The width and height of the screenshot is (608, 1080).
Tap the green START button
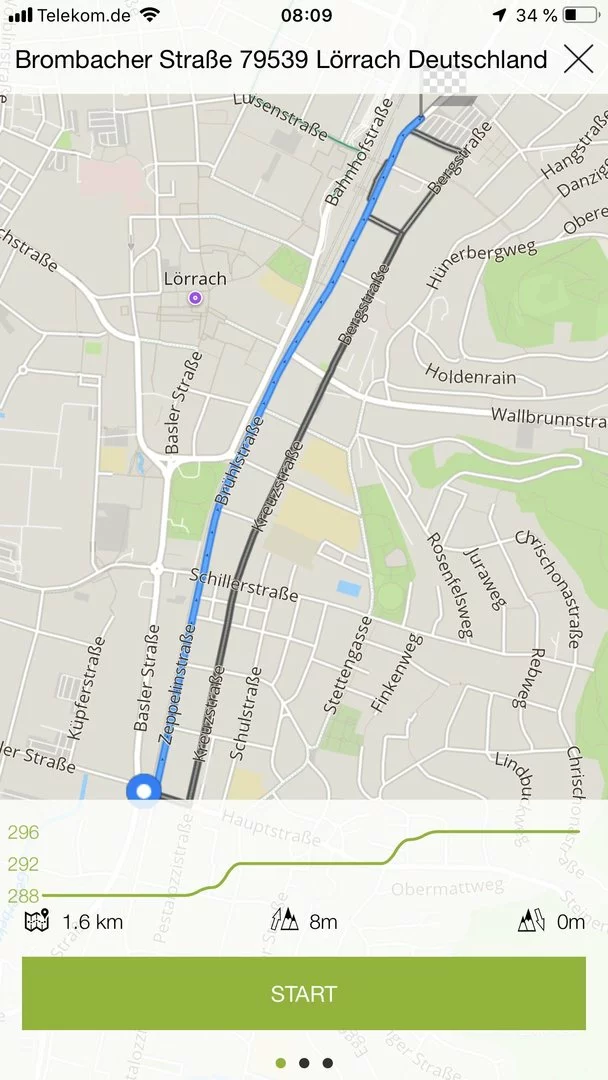(304, 993)
